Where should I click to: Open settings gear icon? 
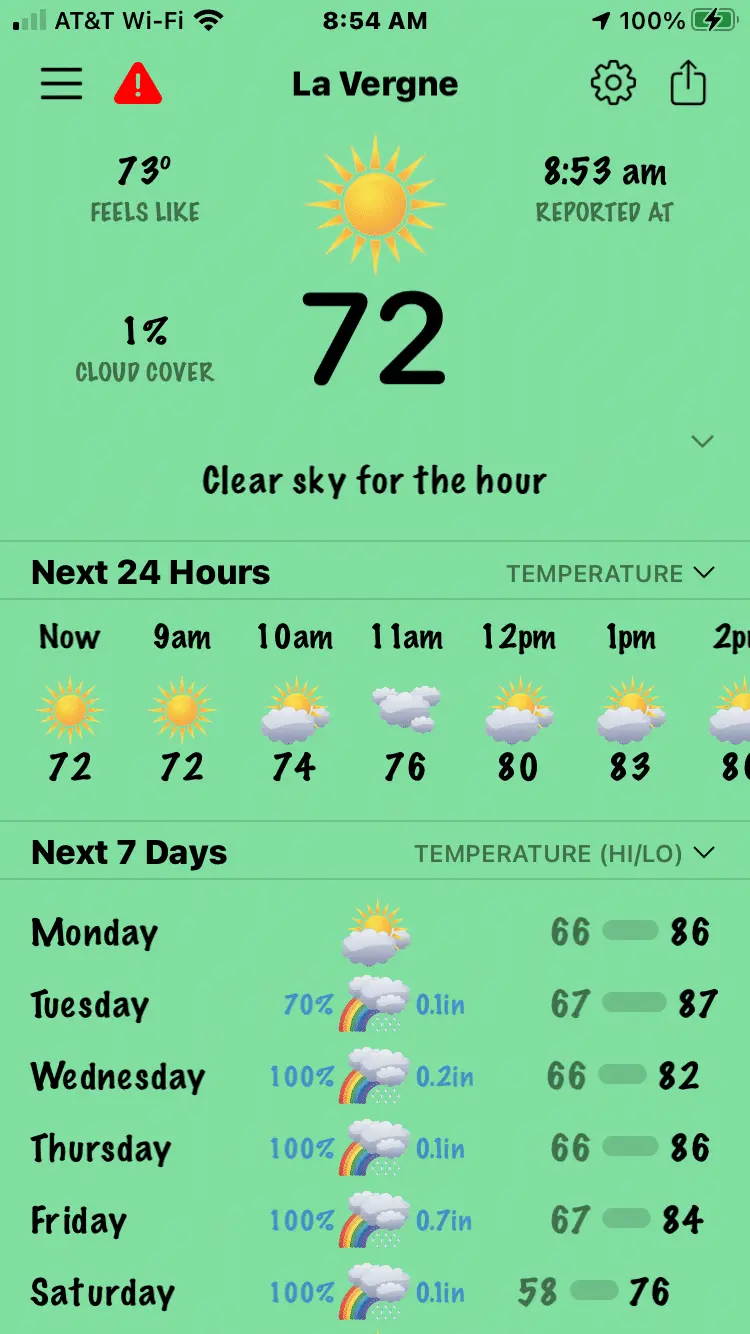(x=613, y=84)
